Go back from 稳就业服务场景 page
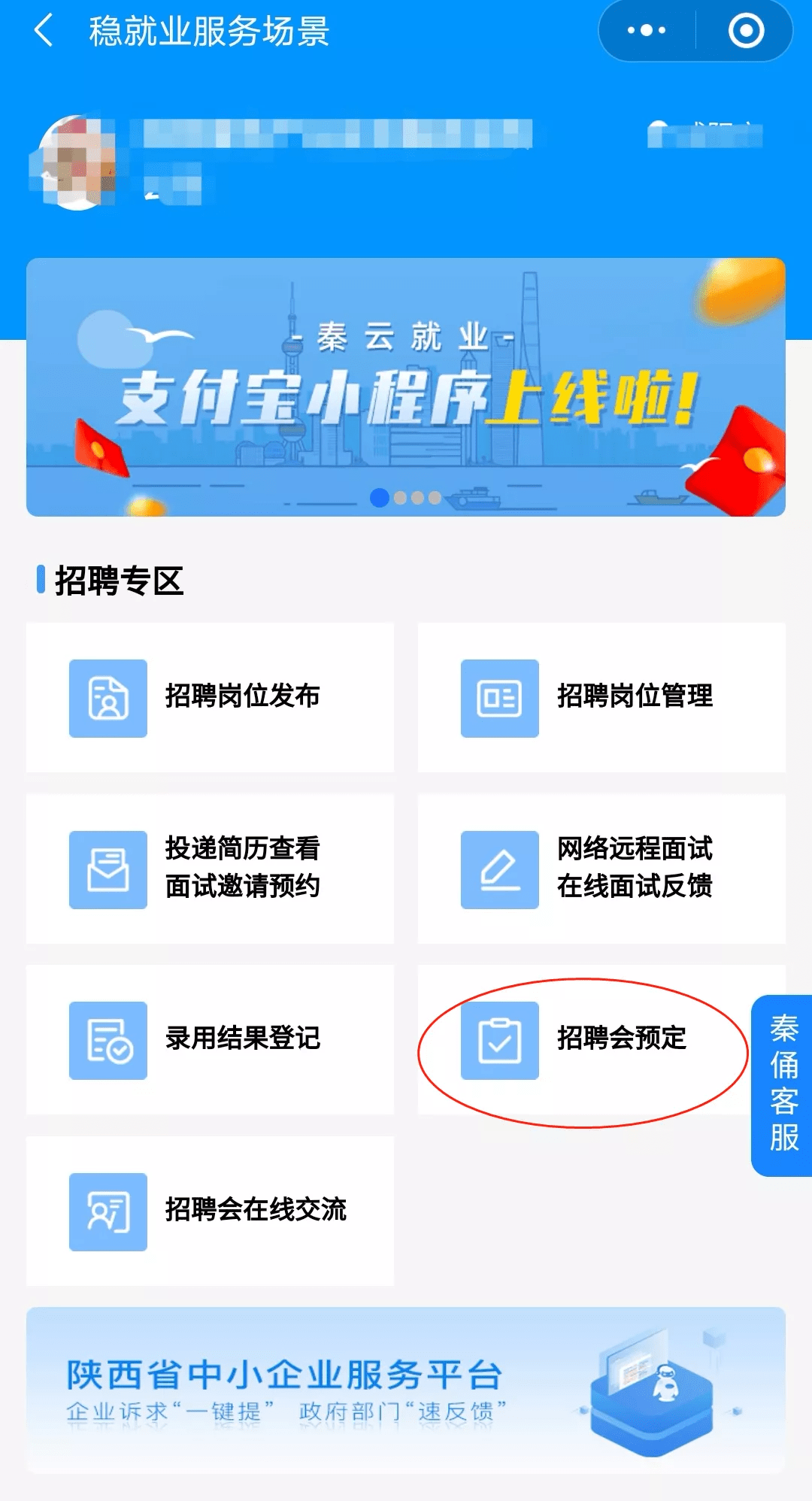Image resolution: width=812 pixels, height=1501 pixels. [44, 31]
